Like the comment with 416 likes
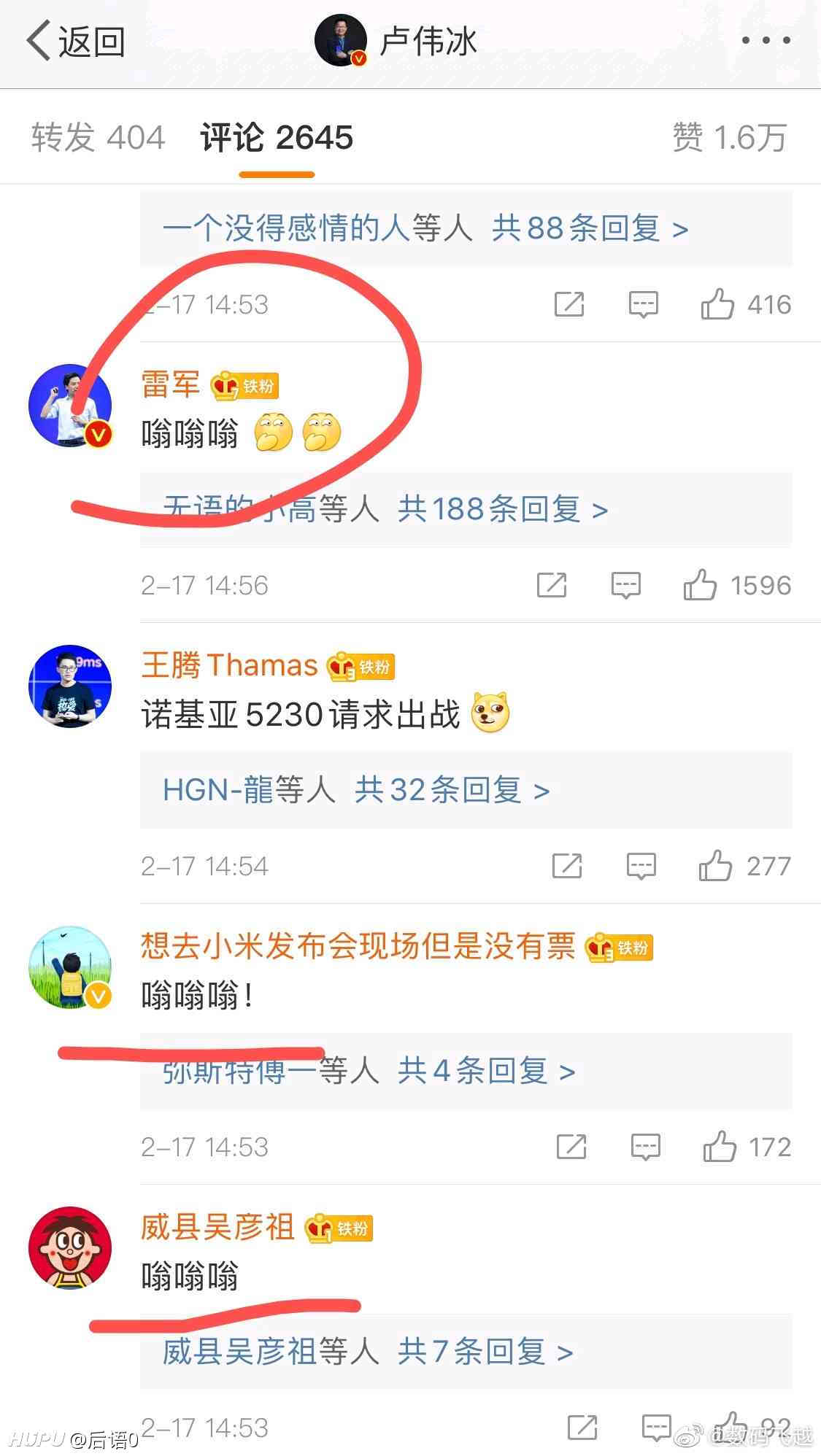 pos(745,304)
